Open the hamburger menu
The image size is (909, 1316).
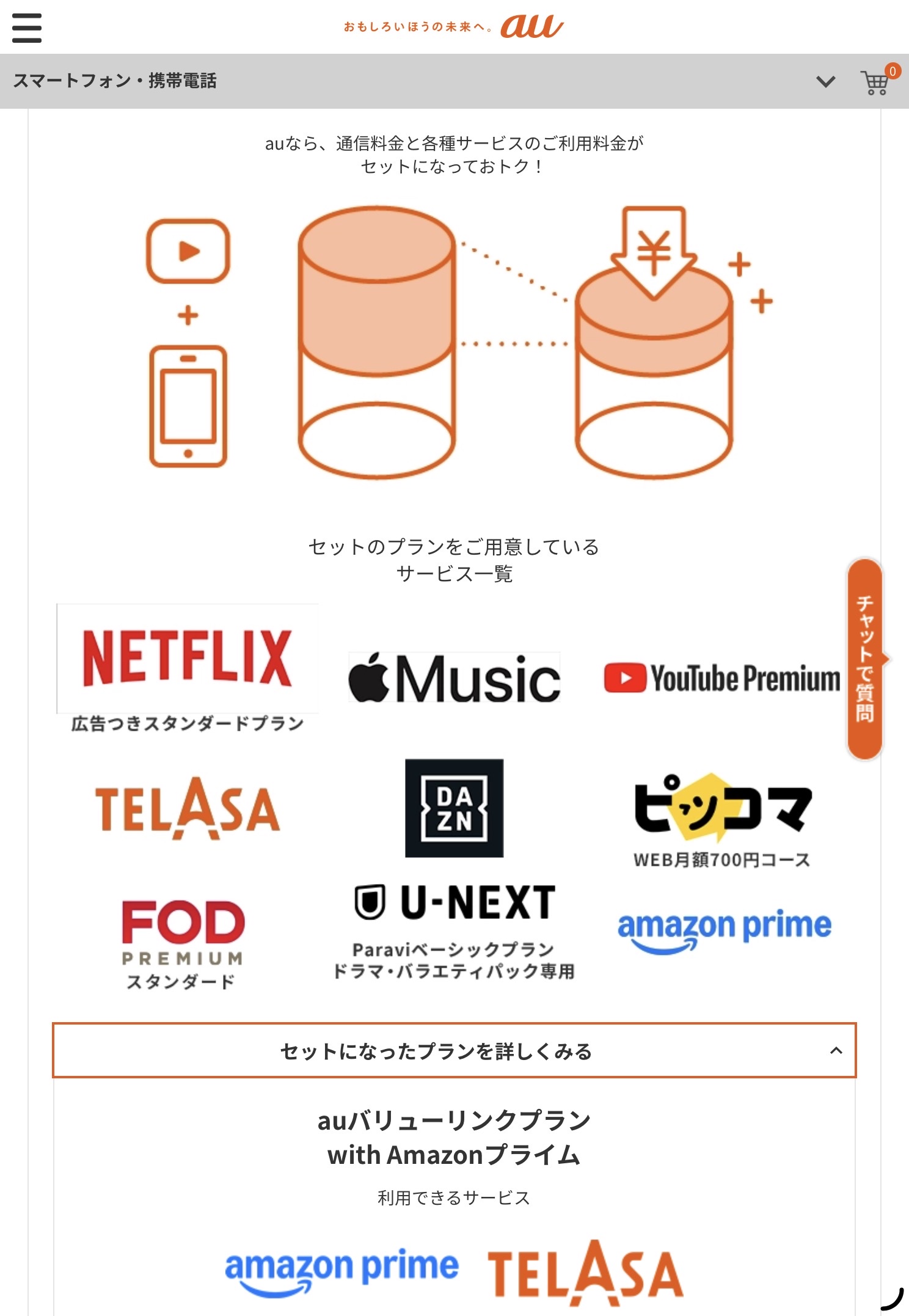tap(27, 28)
